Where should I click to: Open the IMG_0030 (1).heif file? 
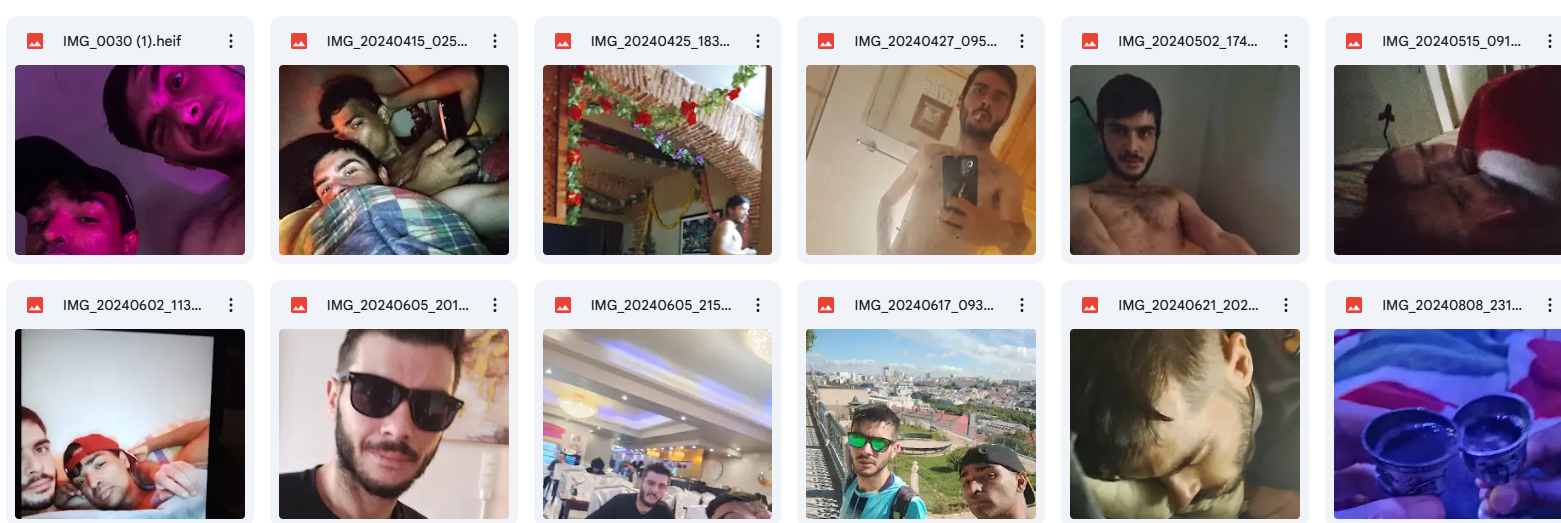tap(130, 160)
